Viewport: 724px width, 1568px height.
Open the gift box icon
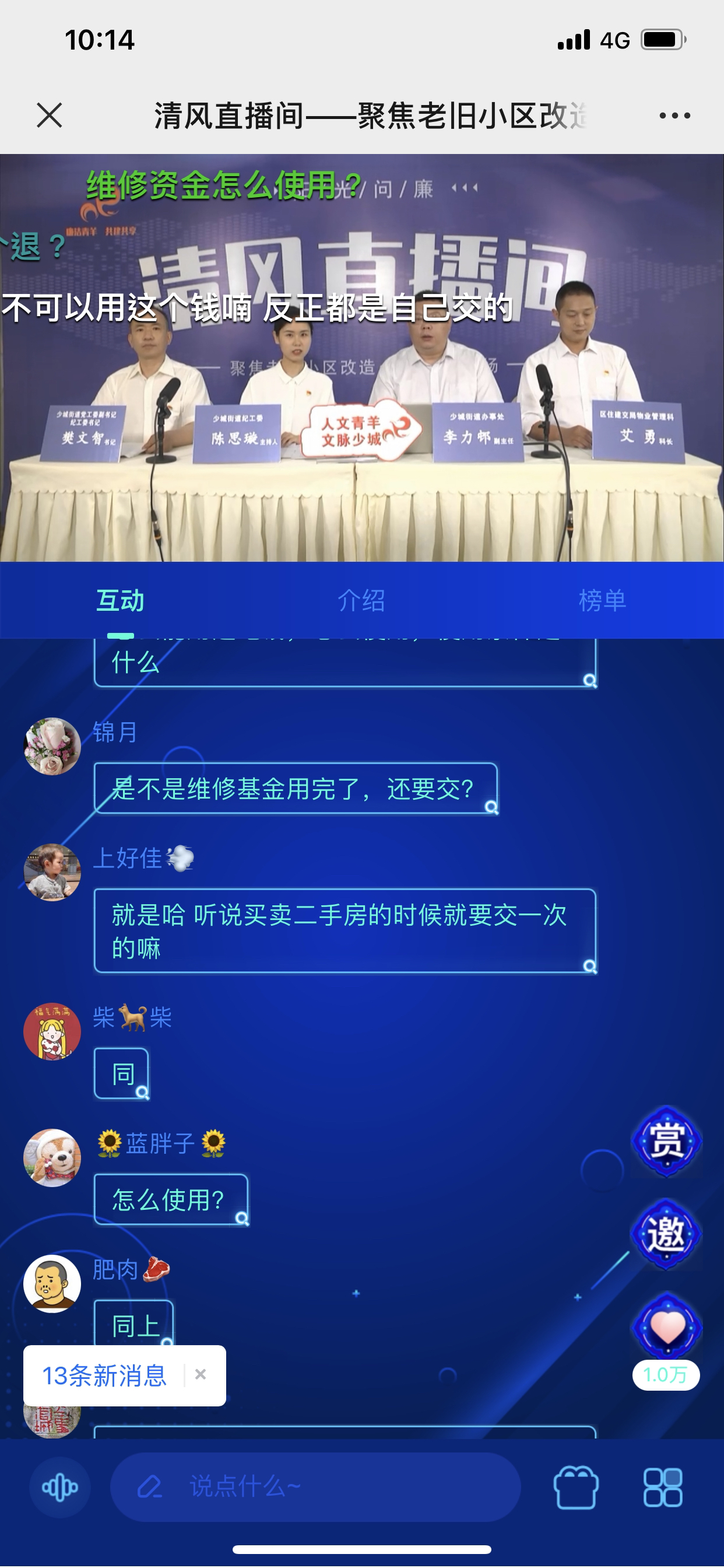click(575, 1487)
